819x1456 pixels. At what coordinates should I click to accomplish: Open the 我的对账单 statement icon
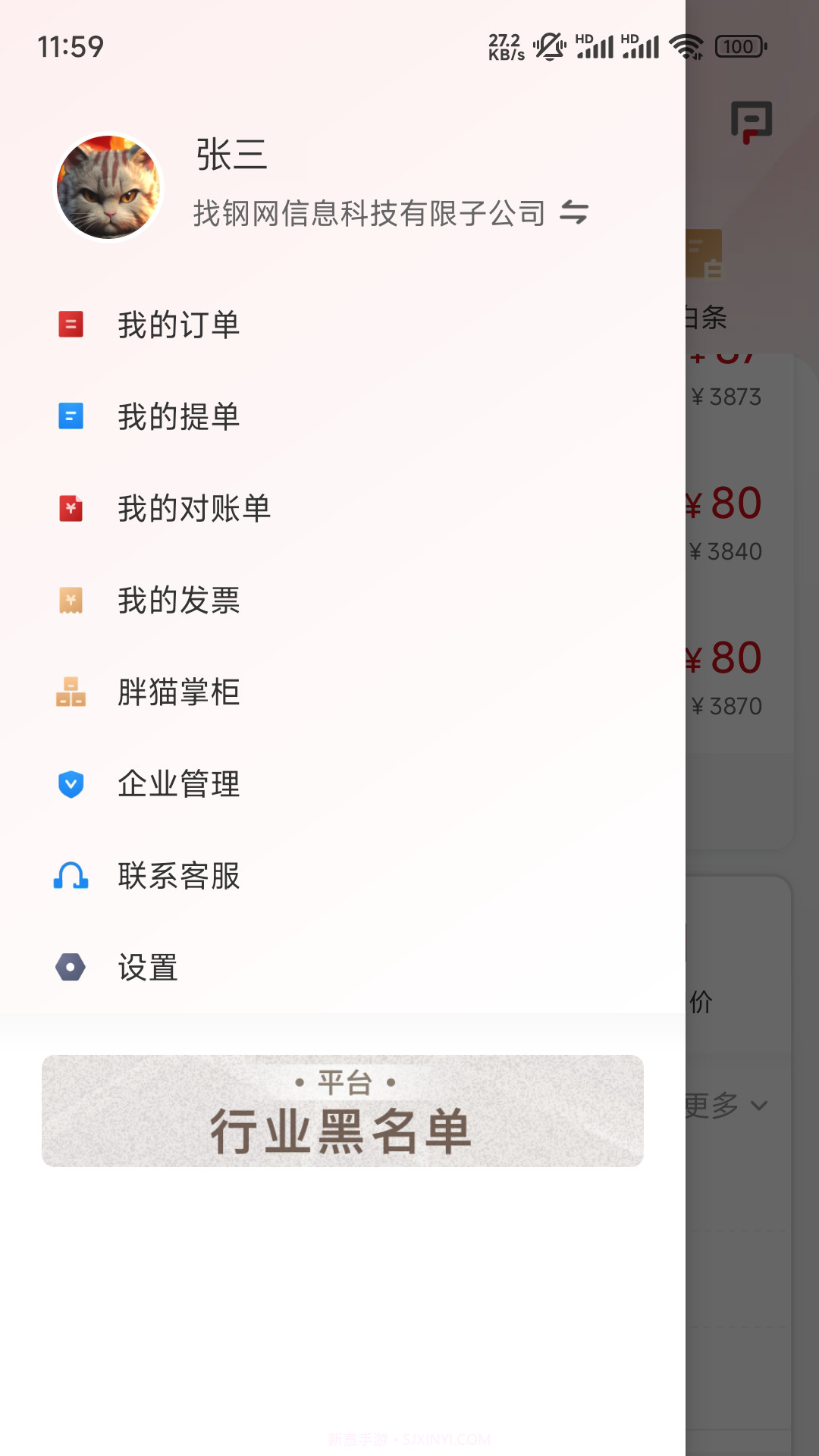tap(71, 508)
